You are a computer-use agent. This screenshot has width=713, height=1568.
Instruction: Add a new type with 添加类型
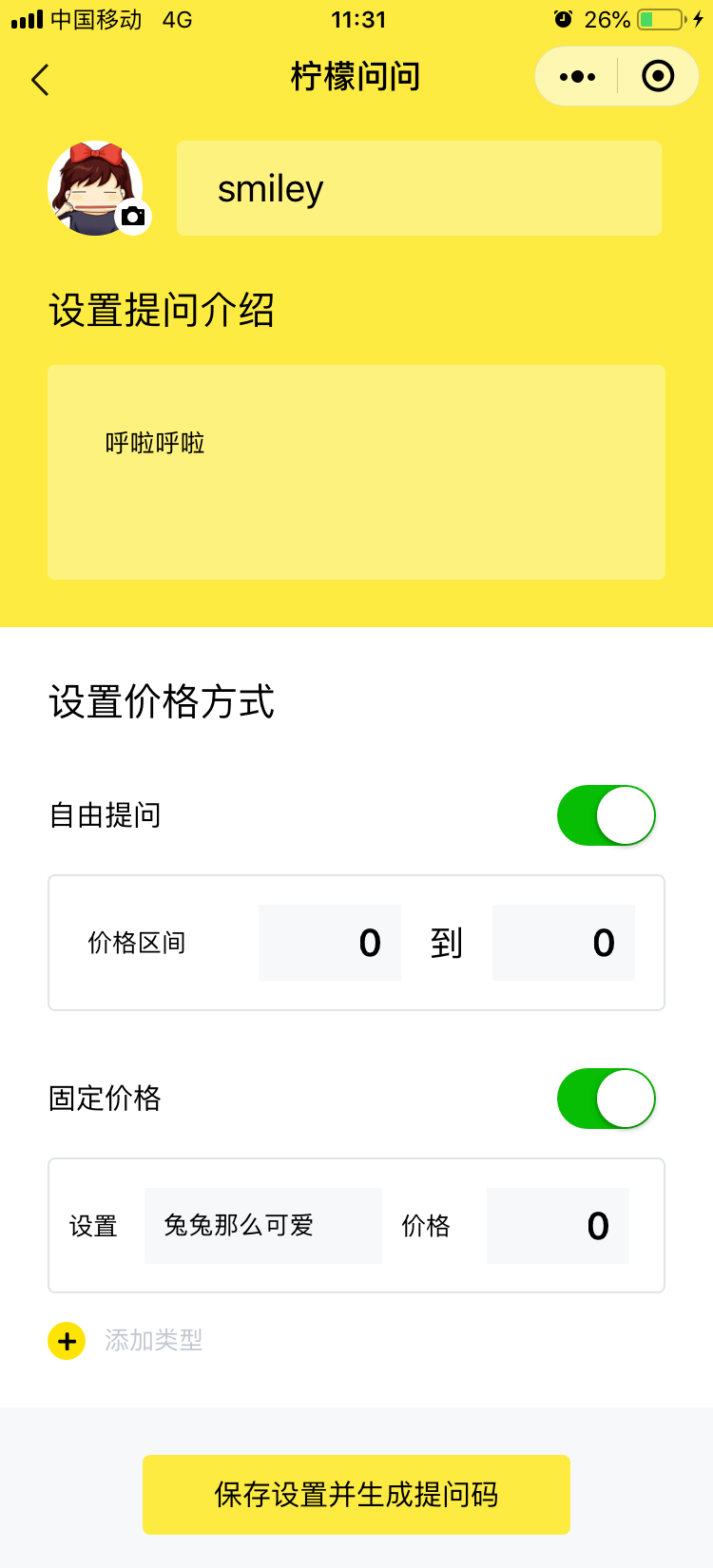tap(125, 1341)
